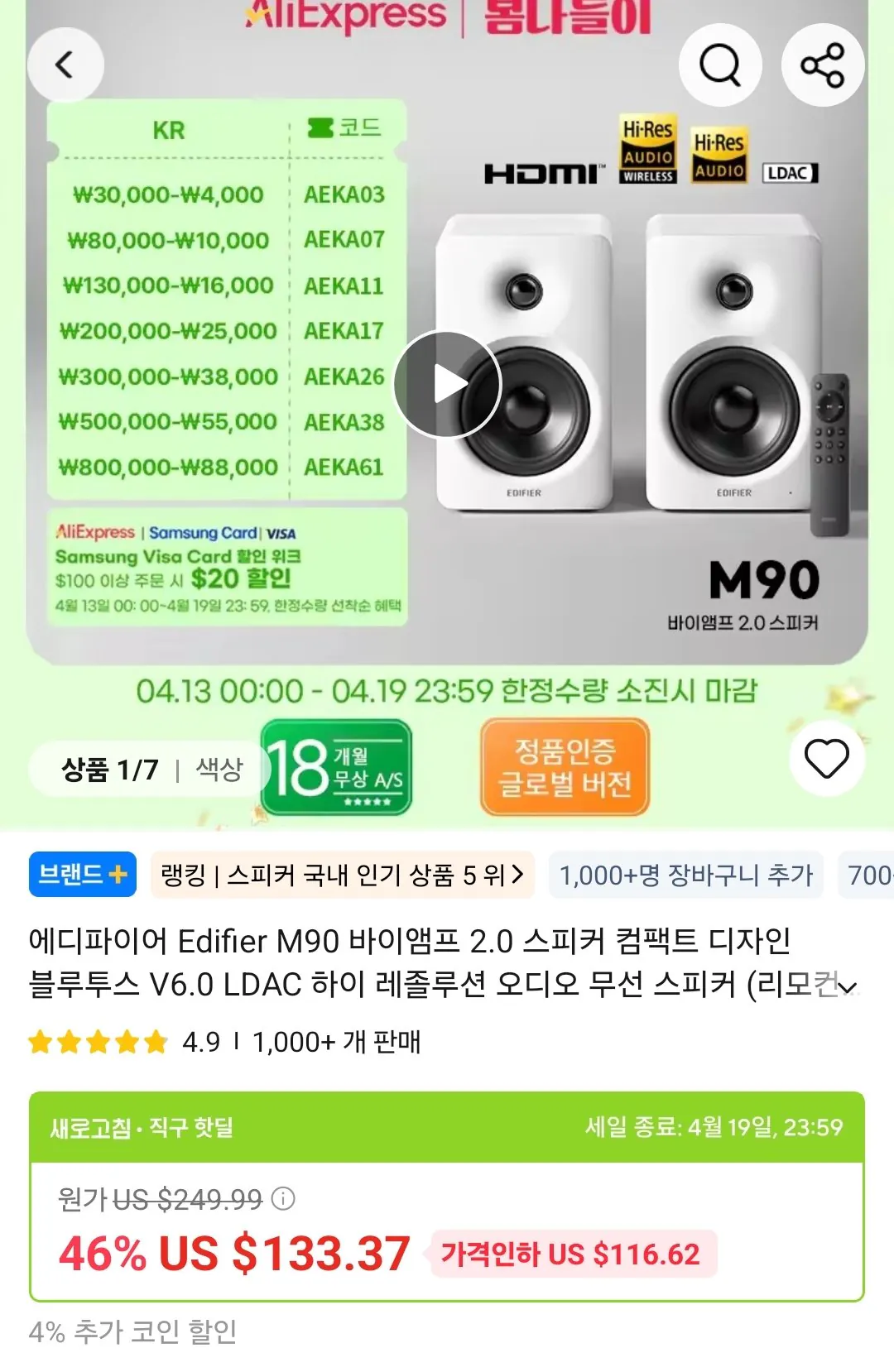Click the 정품인증 글로벌 버전 button
This screenshot has height=1372, width=894.
(565, 768)
